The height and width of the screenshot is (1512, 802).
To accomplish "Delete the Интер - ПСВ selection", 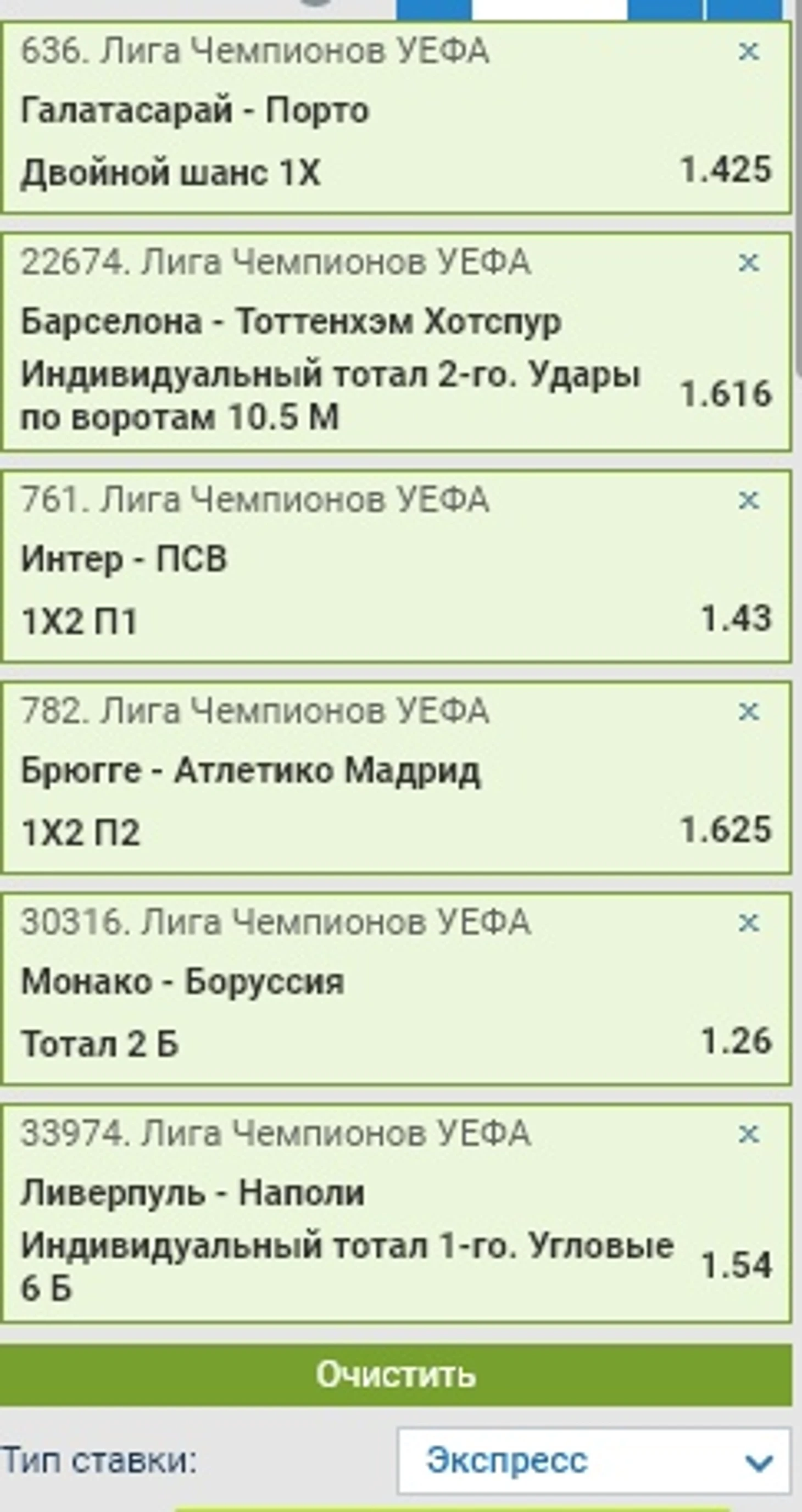I will click(748, 501).
